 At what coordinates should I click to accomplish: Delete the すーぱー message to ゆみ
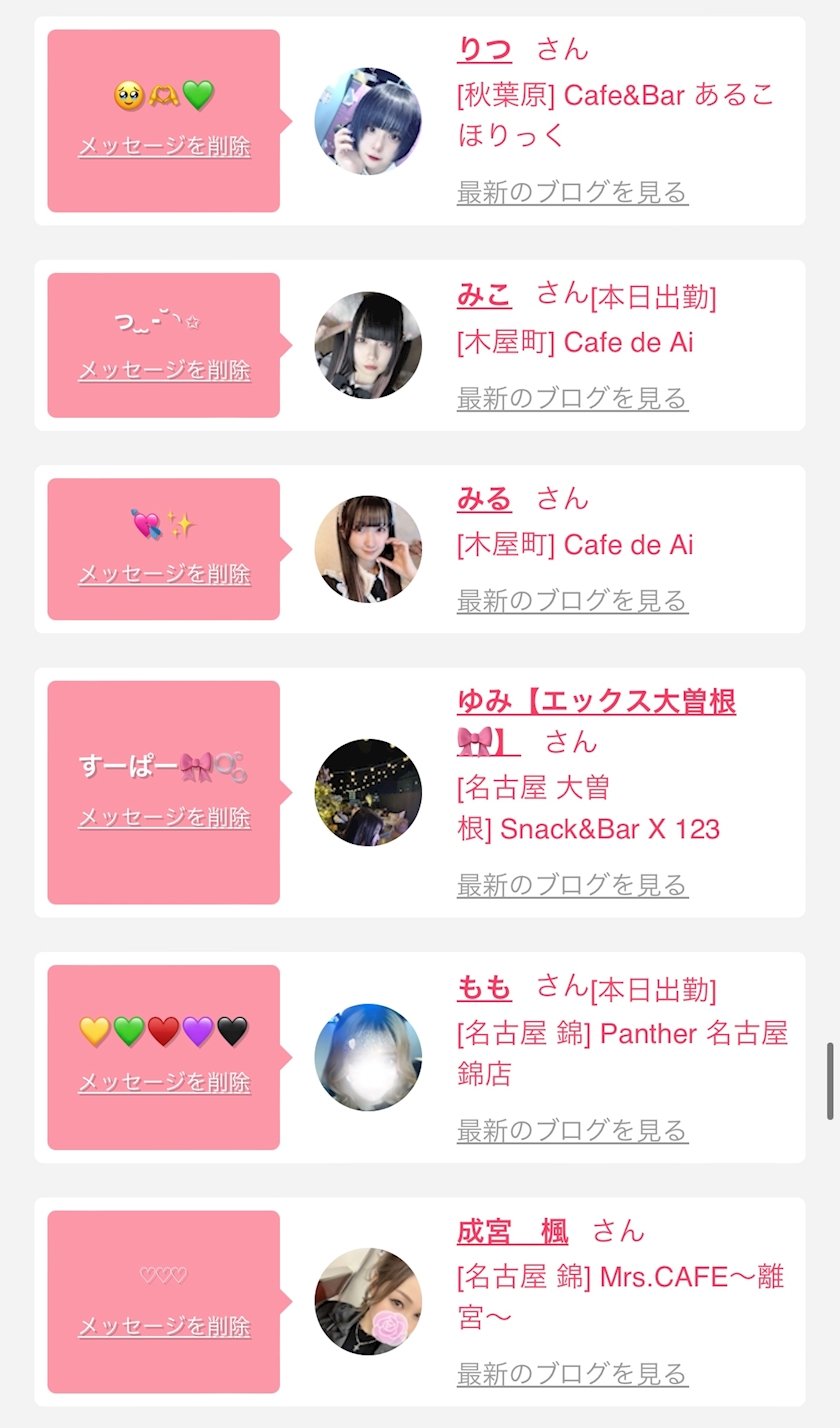point(164,818)
